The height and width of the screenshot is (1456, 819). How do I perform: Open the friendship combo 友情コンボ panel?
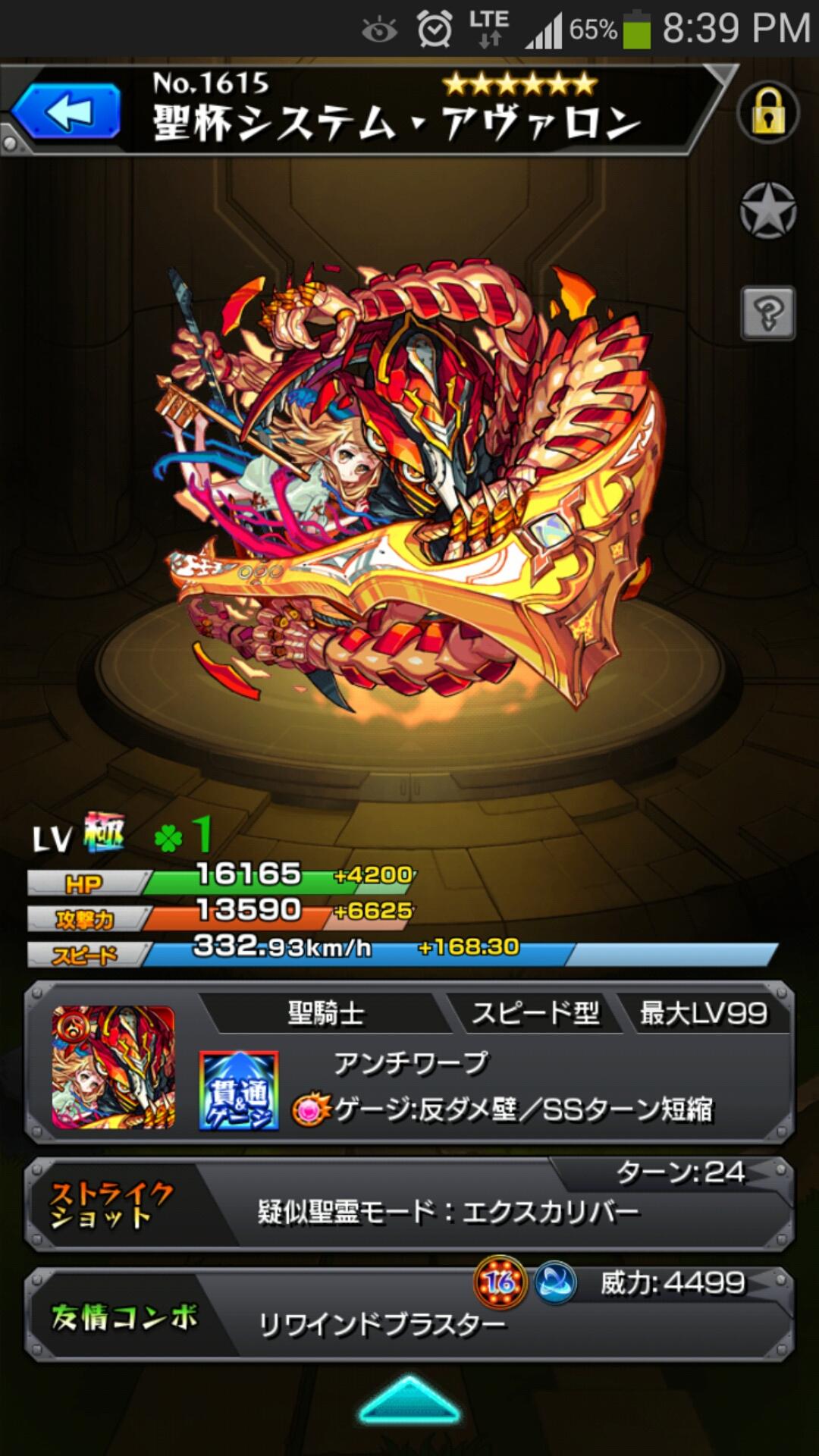[409, 1316]
